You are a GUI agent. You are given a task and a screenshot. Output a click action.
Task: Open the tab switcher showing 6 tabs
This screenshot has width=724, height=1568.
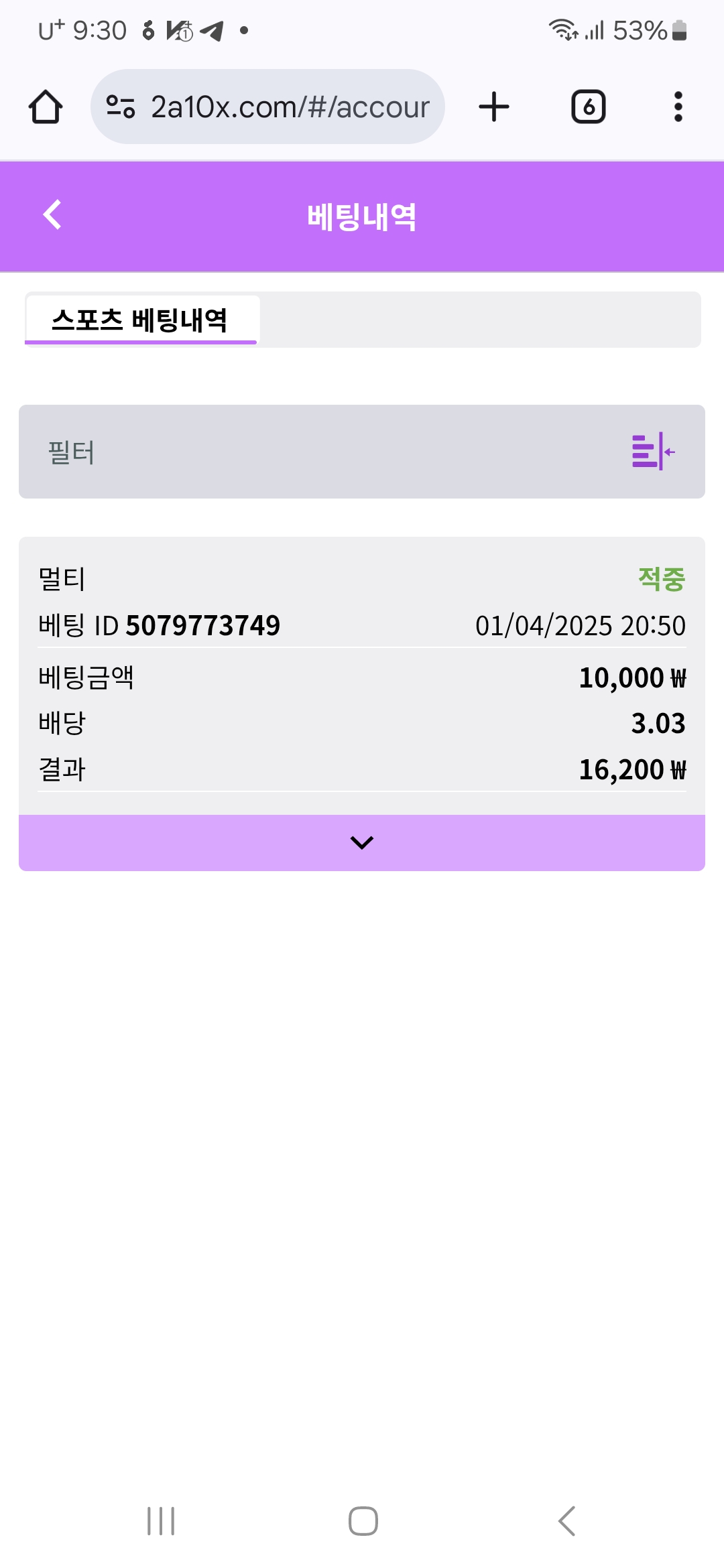point(588,107)
